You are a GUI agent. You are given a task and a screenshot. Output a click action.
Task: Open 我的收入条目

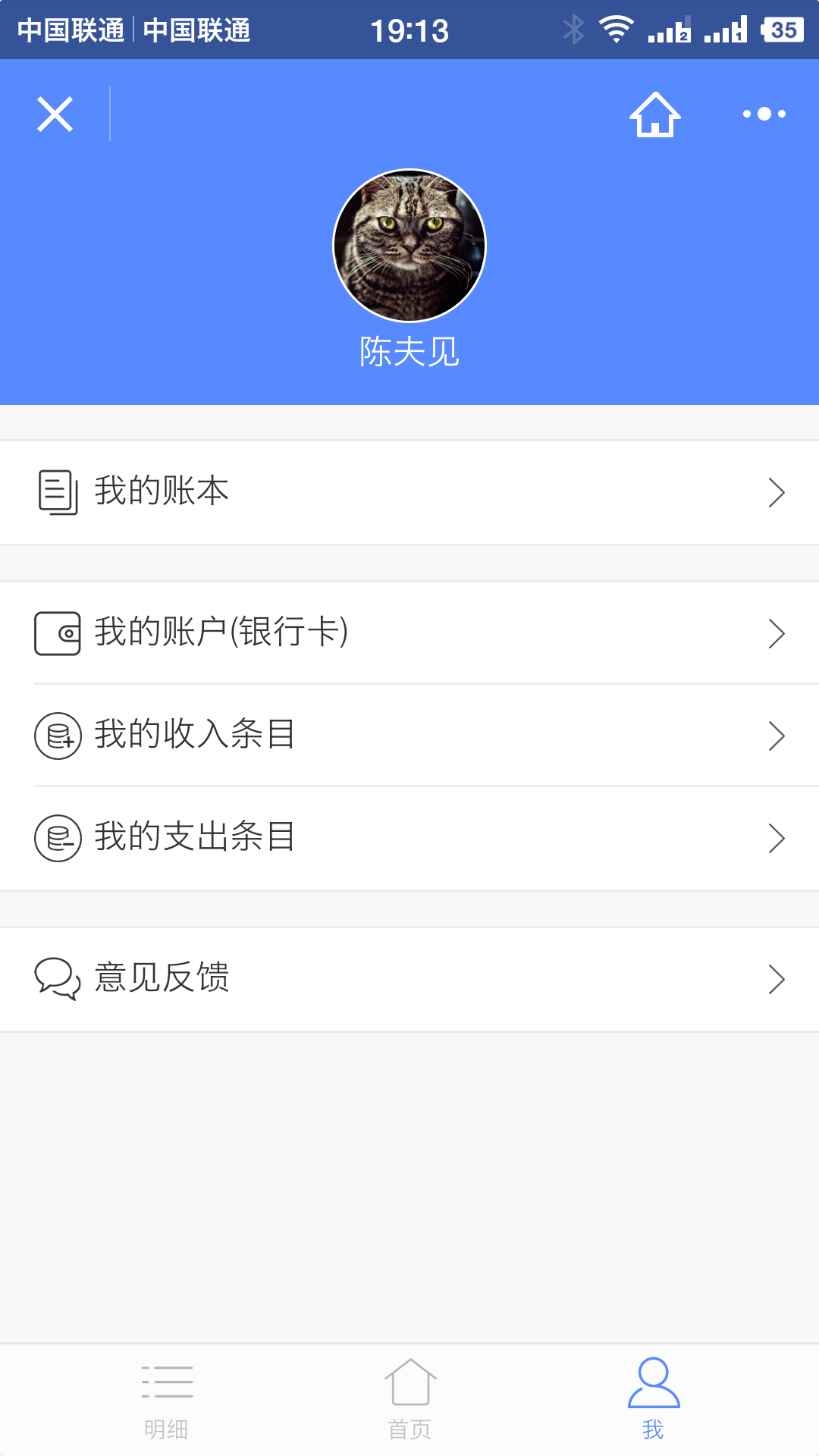pos(409,736)
